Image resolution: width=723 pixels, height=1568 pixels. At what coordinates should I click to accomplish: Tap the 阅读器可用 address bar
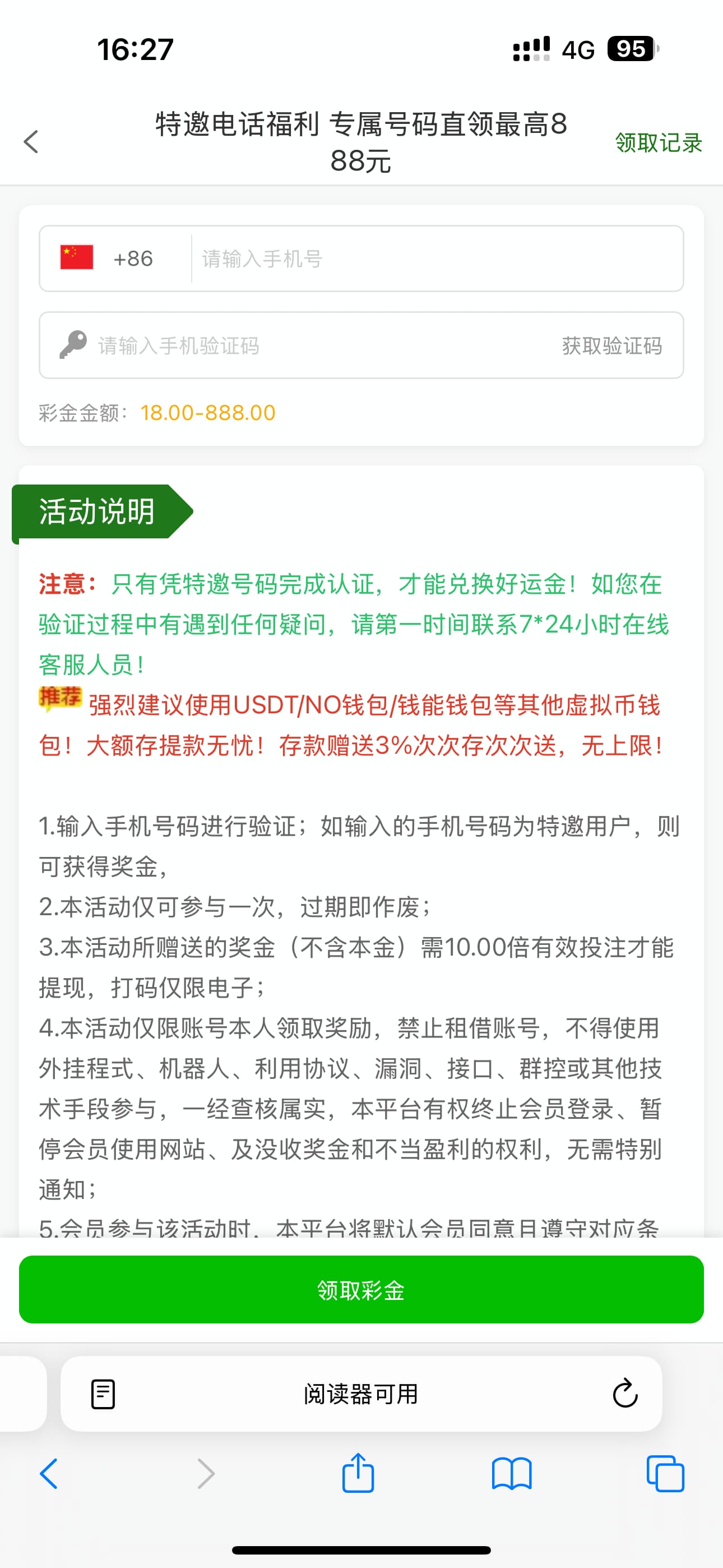[361, 1394]
